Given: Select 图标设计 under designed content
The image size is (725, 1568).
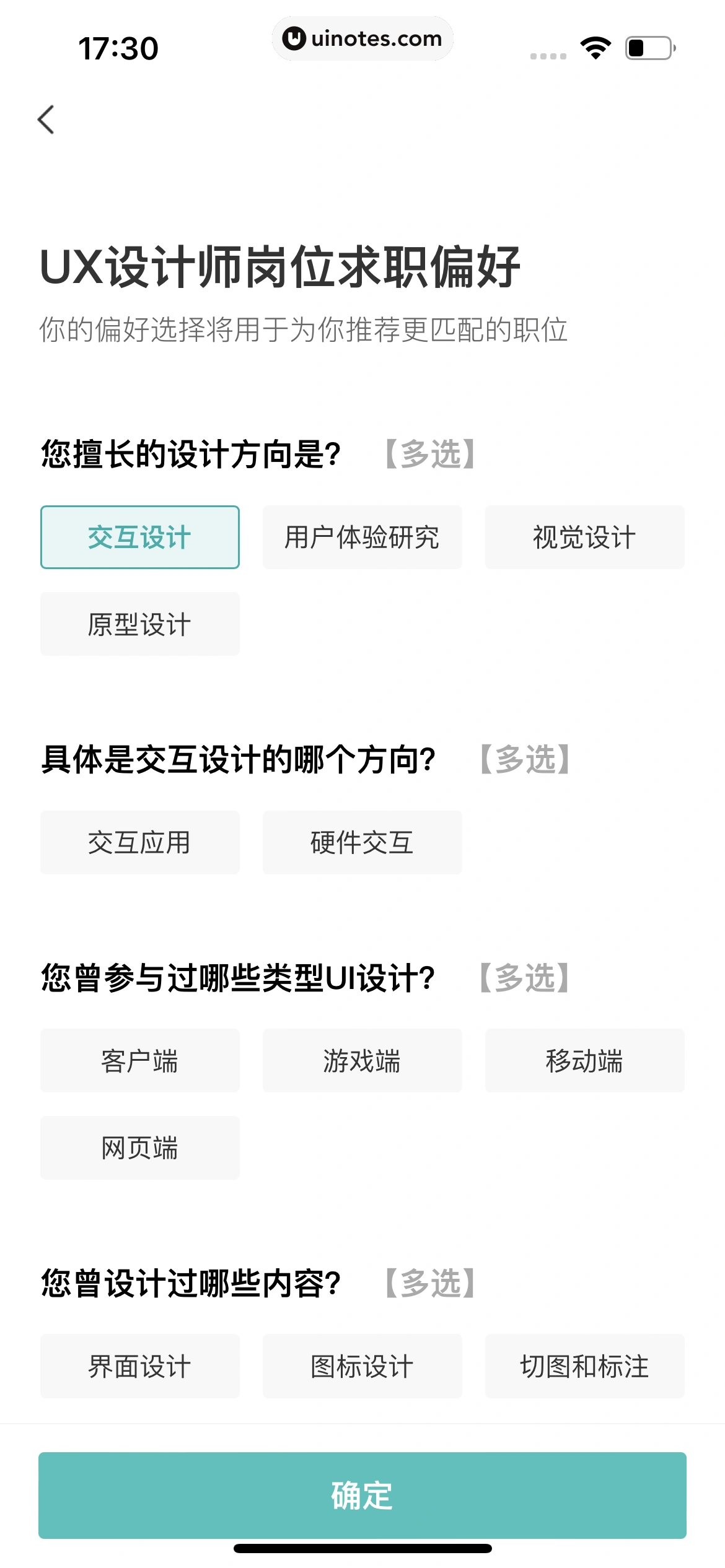Looking at the screenshot, I should 362,1365.
